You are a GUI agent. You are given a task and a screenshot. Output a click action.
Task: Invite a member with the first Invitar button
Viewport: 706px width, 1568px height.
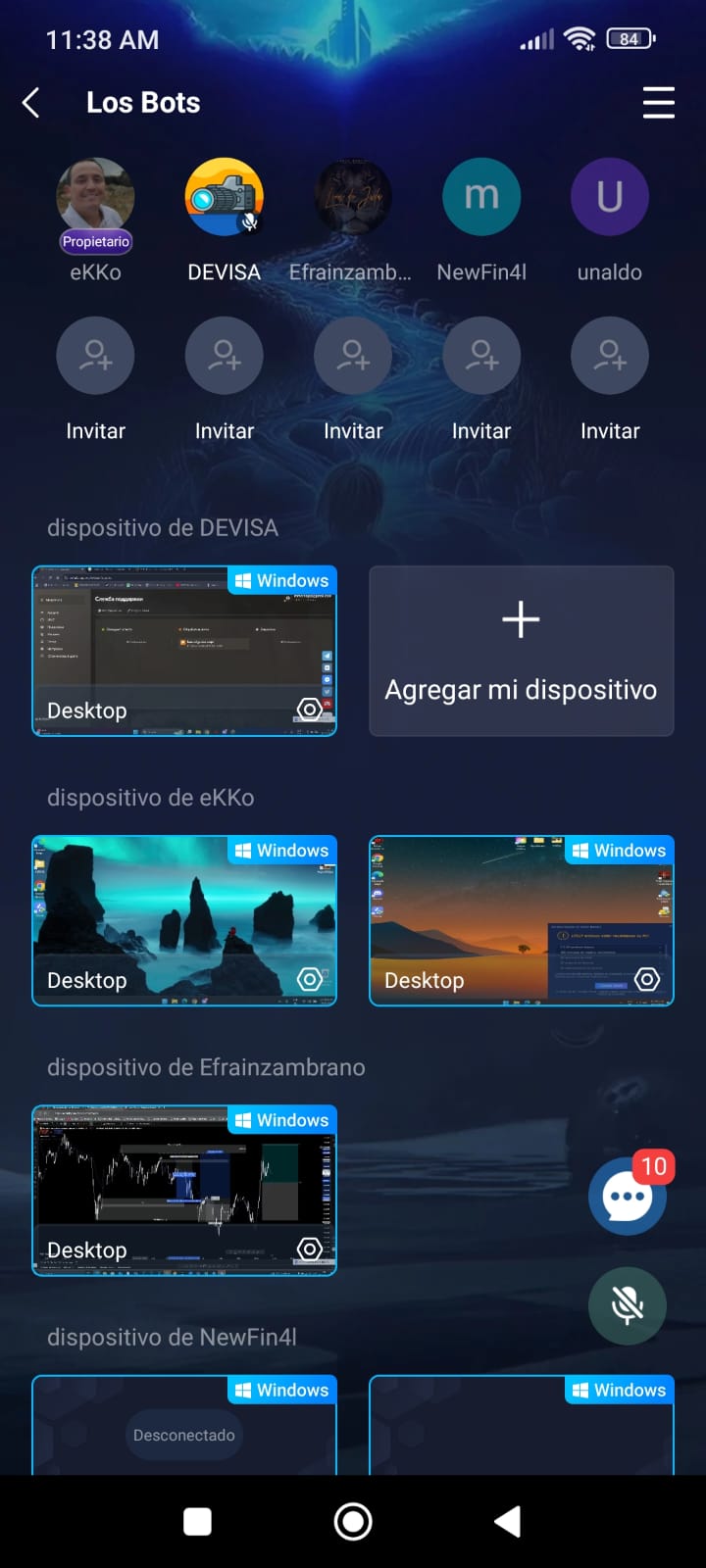click(95, 356)
